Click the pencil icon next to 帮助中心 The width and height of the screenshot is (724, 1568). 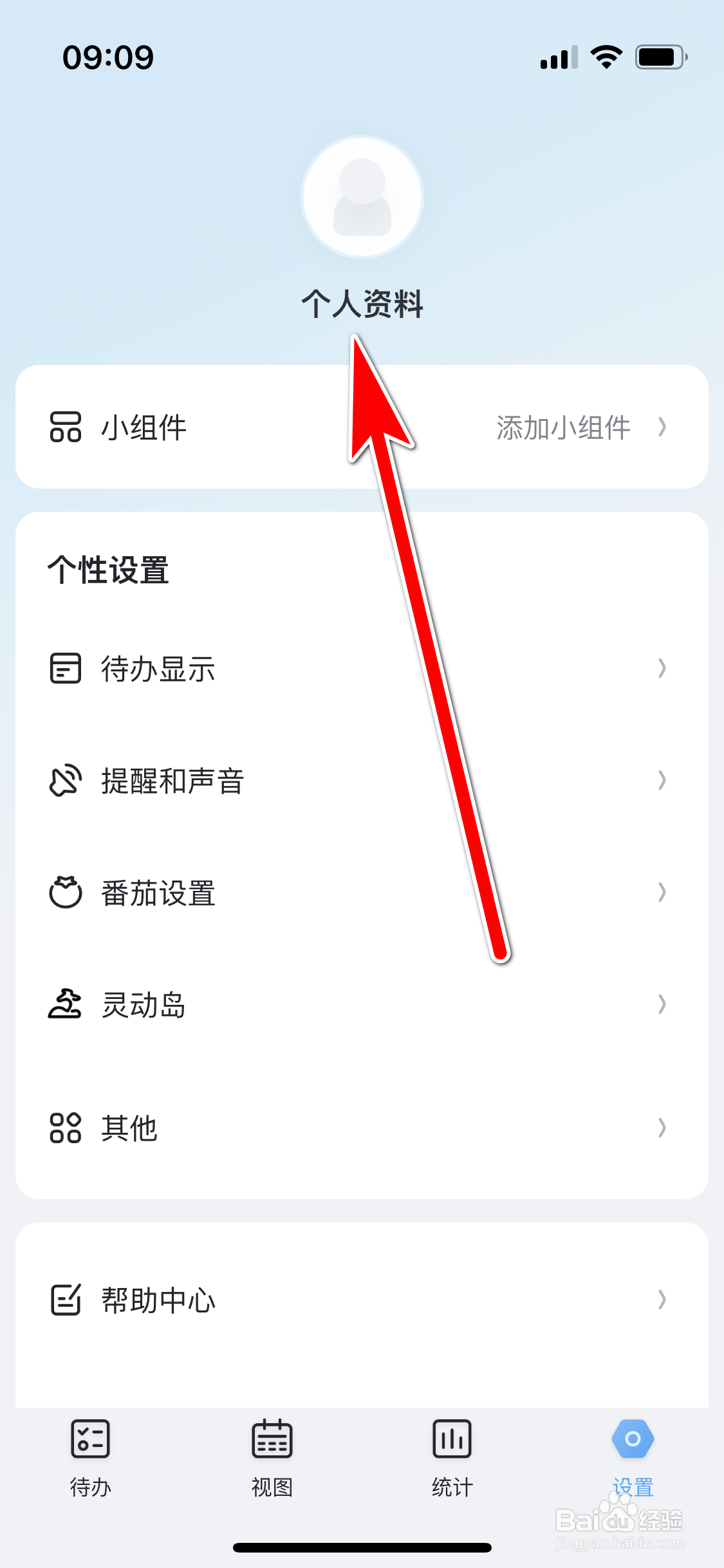[x=65, y=1300]
